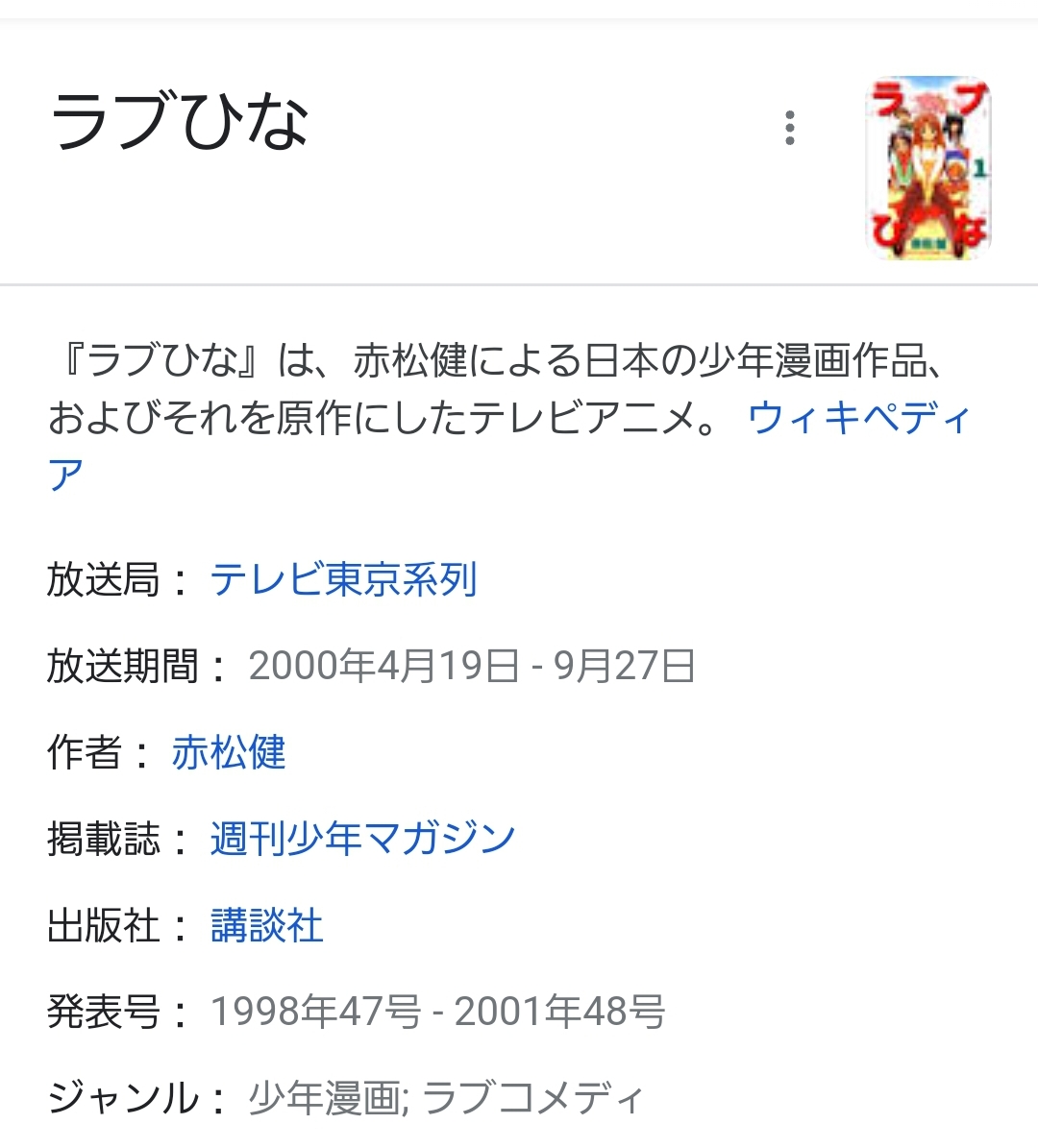Image resolution: width=1038 pixels, height=1148 pixels.
Task: Open the ウィキペディア source link
Action: pos(858,418)
